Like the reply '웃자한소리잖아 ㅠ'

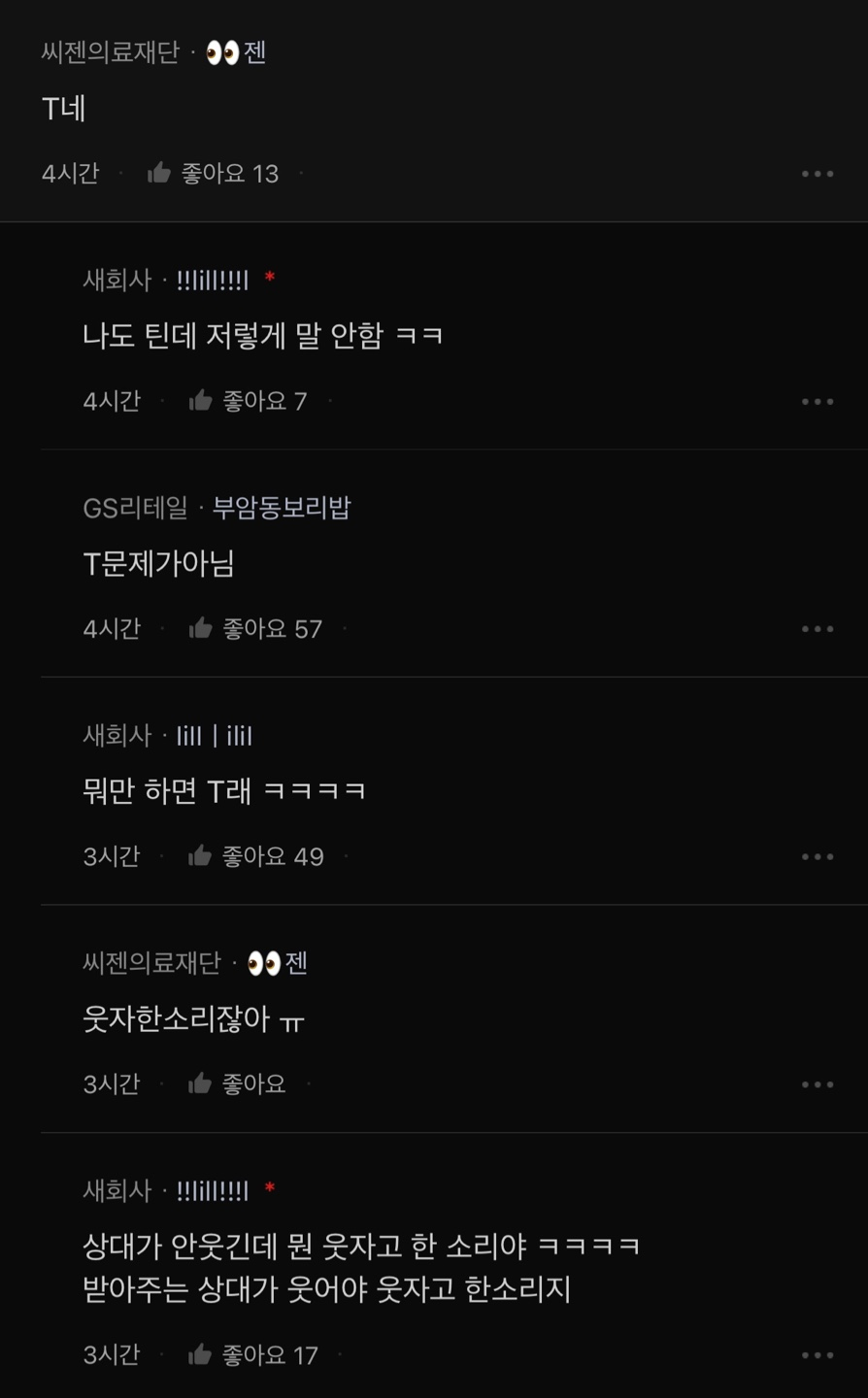click(x=201, y=1083)
